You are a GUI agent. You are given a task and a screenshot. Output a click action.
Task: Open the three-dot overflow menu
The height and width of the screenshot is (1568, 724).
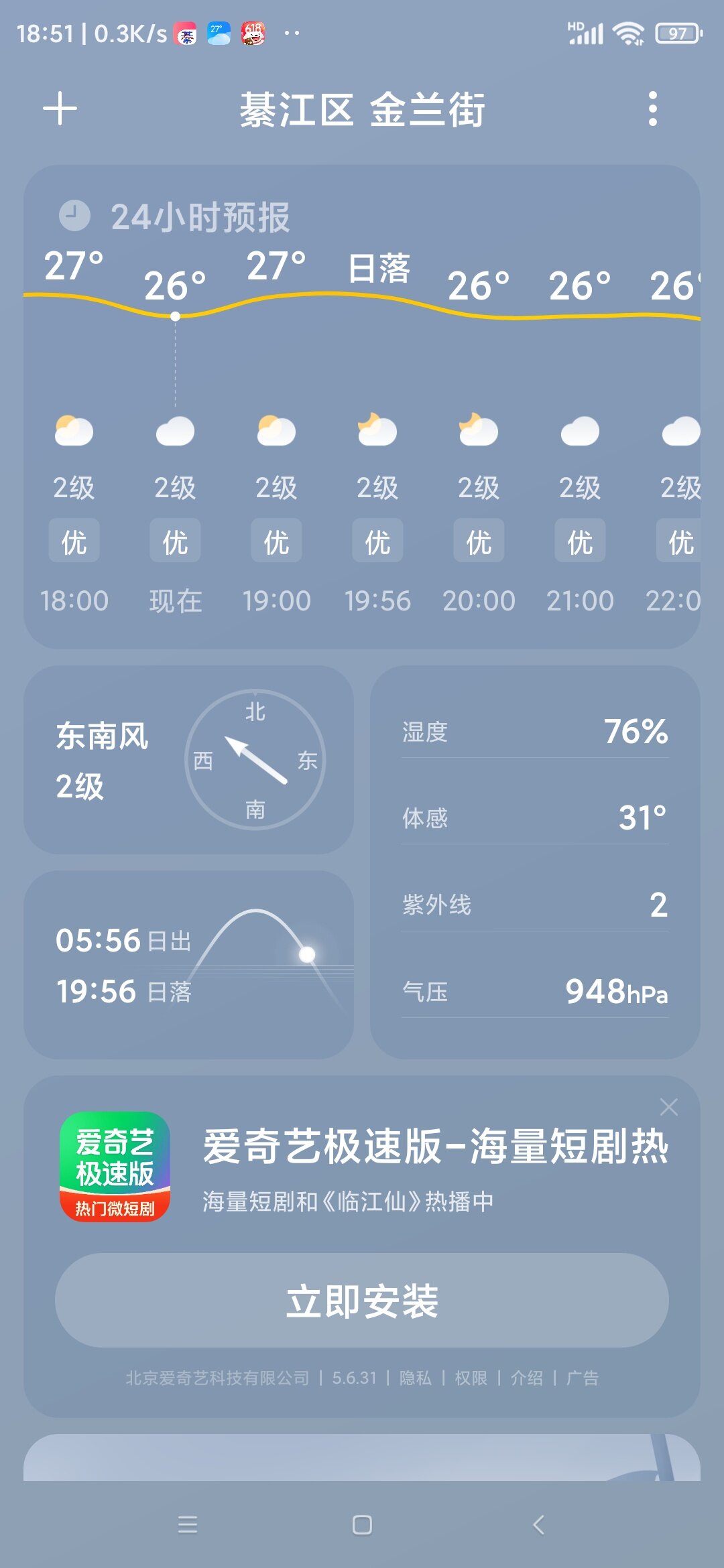coord(653,109)
